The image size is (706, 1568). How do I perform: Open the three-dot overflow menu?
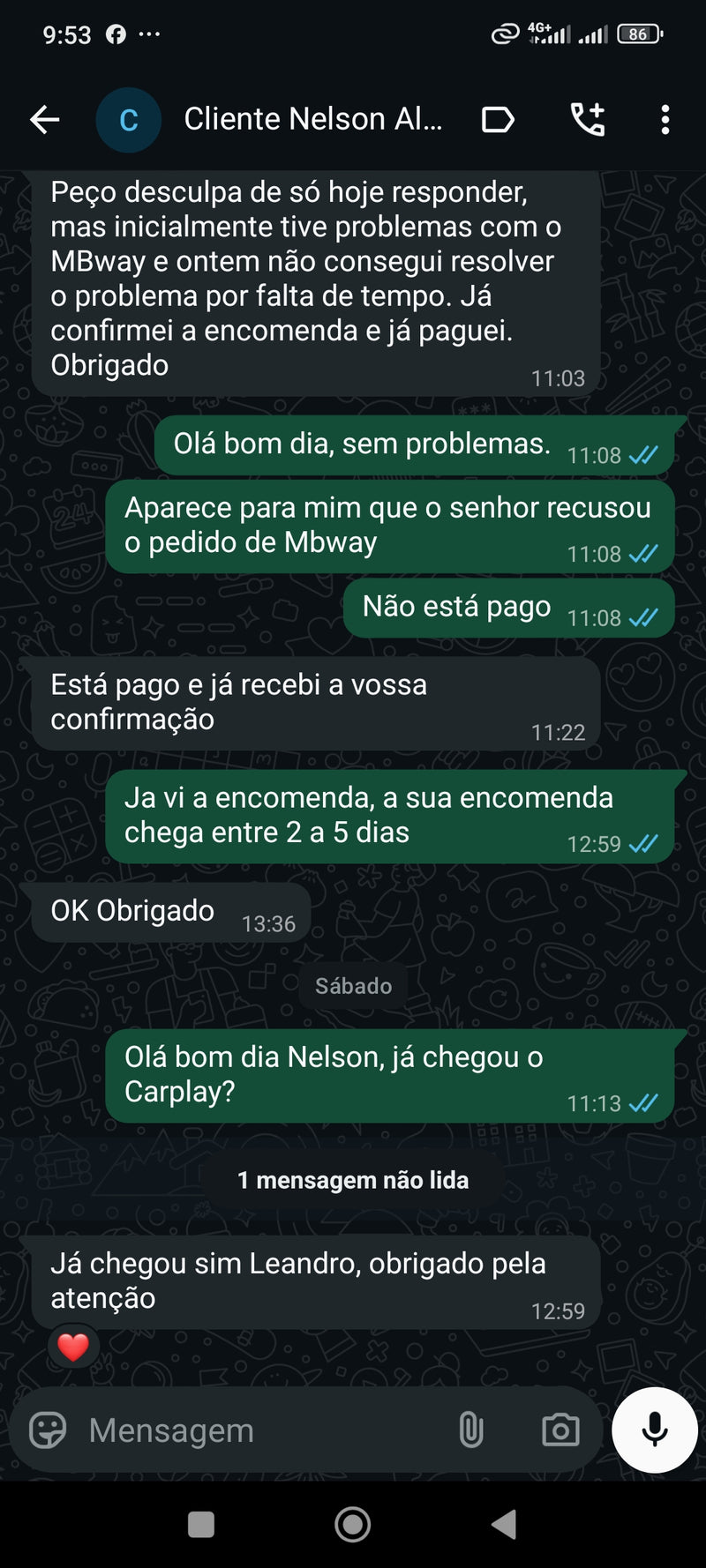(665, 119)
